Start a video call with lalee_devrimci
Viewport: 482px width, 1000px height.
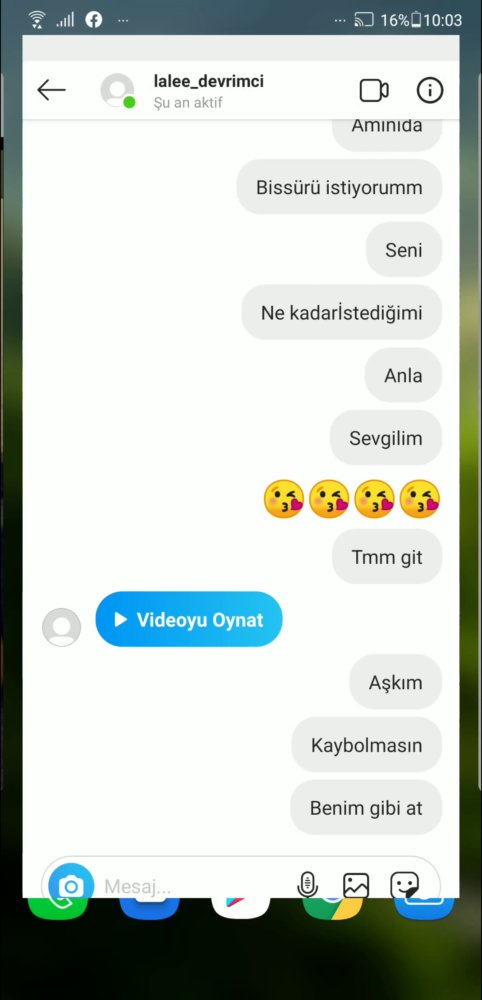pyautogui.click(x=374, y=91)
